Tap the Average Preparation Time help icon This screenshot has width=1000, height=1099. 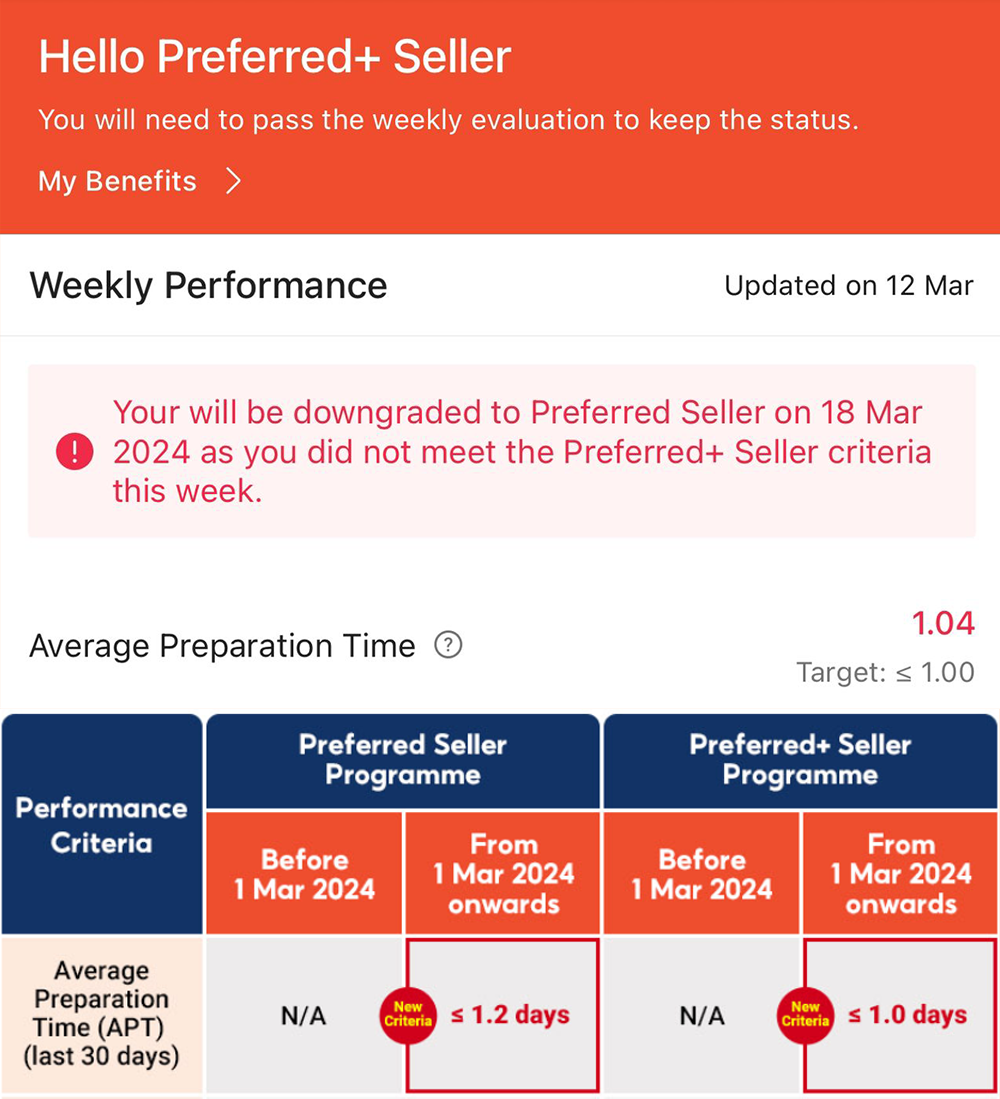click(x=448, y=645)
